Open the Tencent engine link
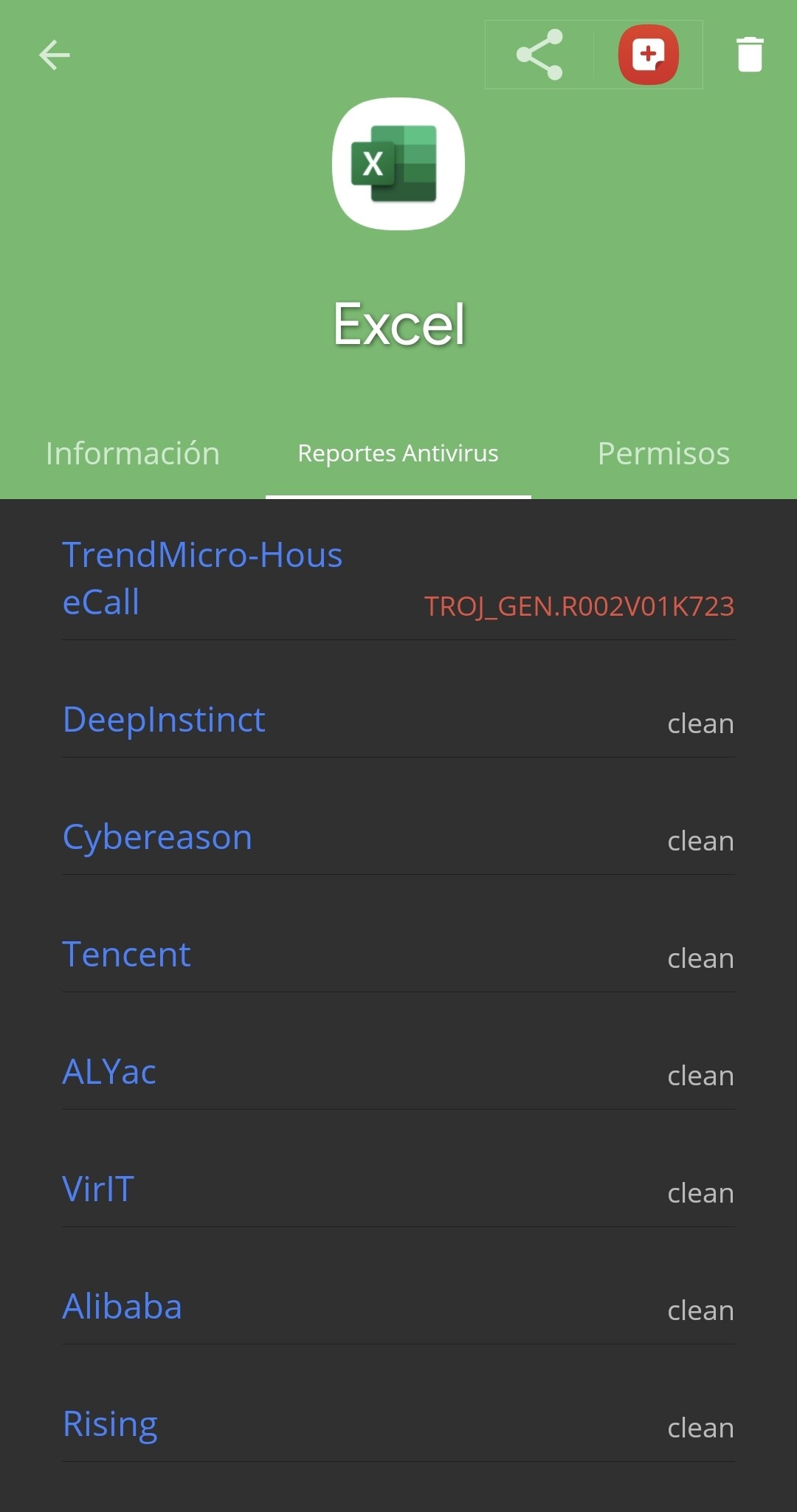The width and height of the screenshot is (797, 1512). [126, 954]
